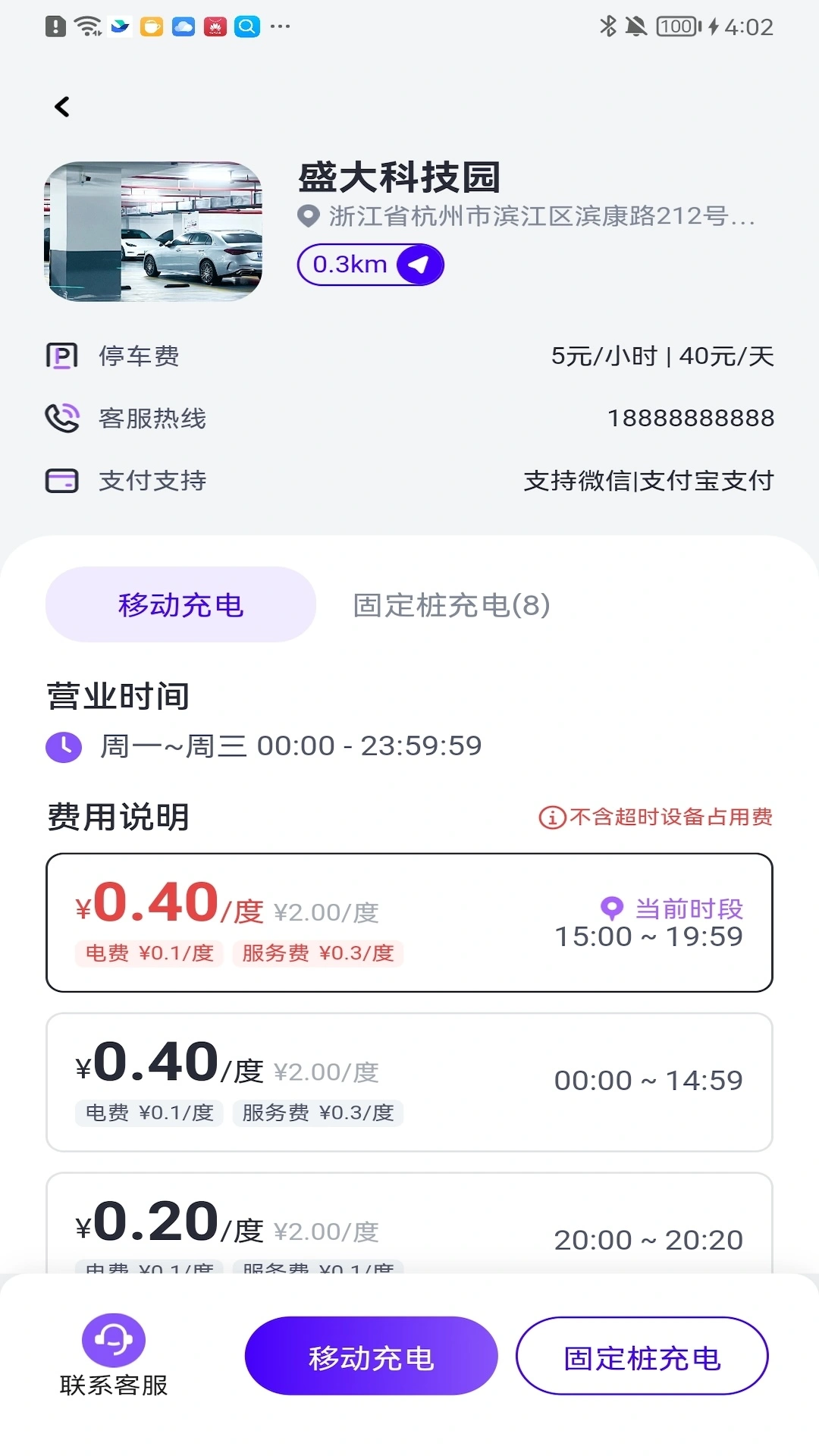The width and height of the screenshot is (819, 1456).
Task: Tap the back arrow to return
Action: pyautogui.click(x=63, y=106)
